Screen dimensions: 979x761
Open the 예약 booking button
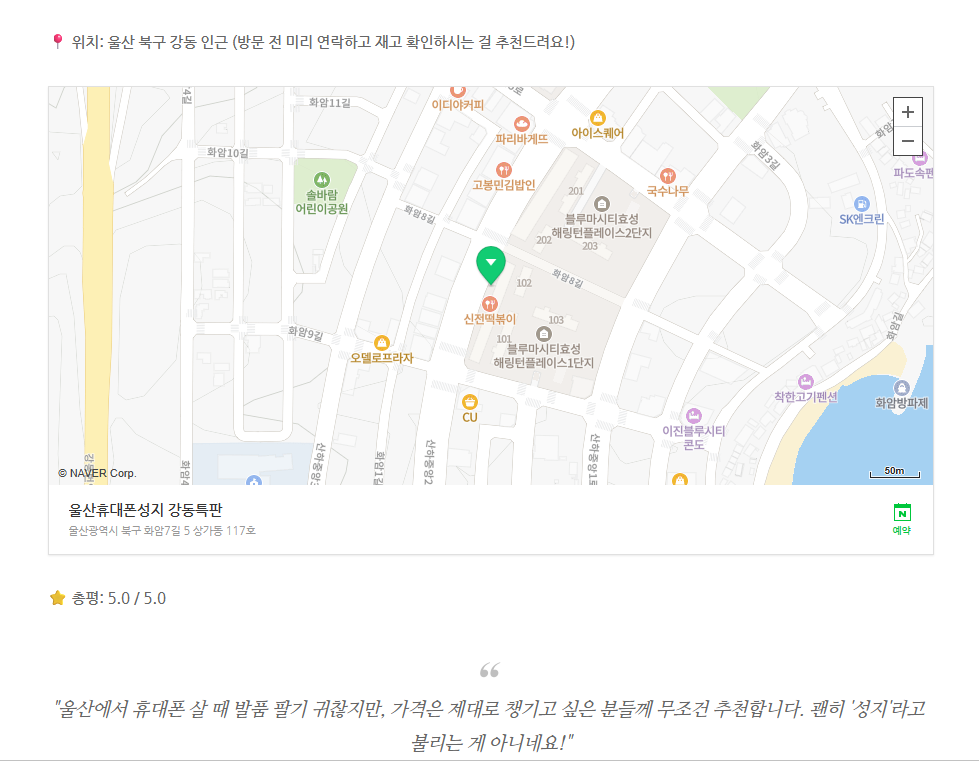pos(901,518)
